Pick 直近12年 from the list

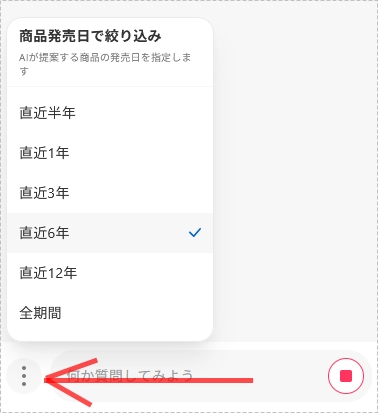point(110,273)
